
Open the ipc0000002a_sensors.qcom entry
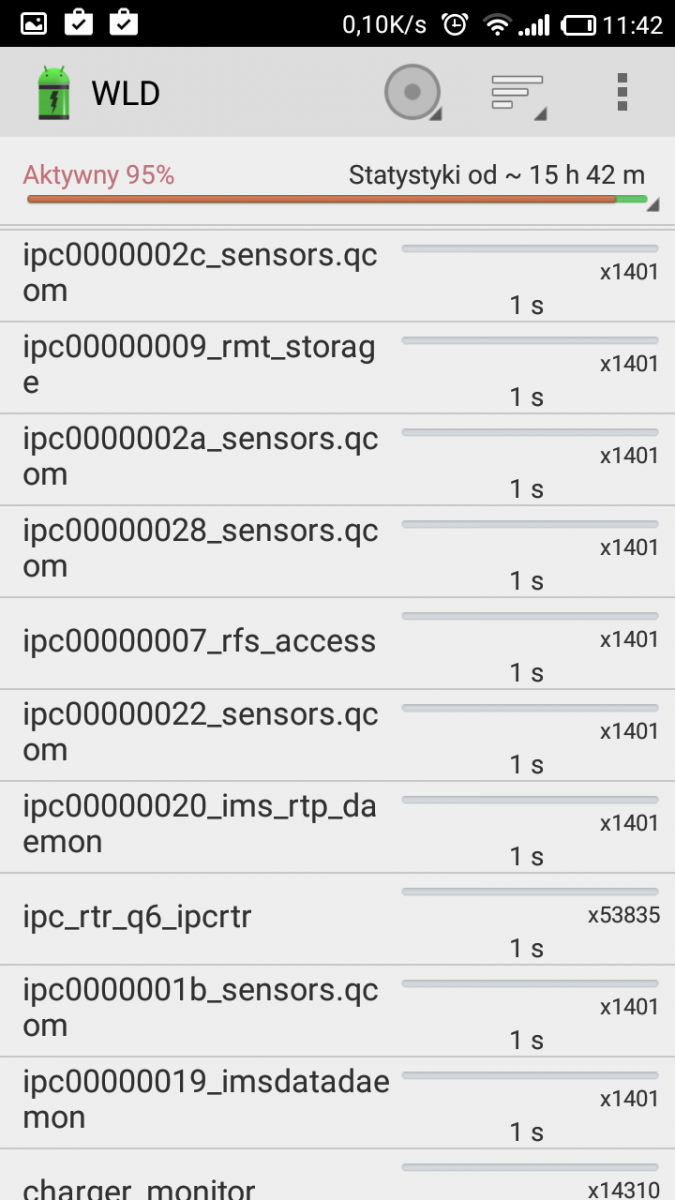point(337,459)
